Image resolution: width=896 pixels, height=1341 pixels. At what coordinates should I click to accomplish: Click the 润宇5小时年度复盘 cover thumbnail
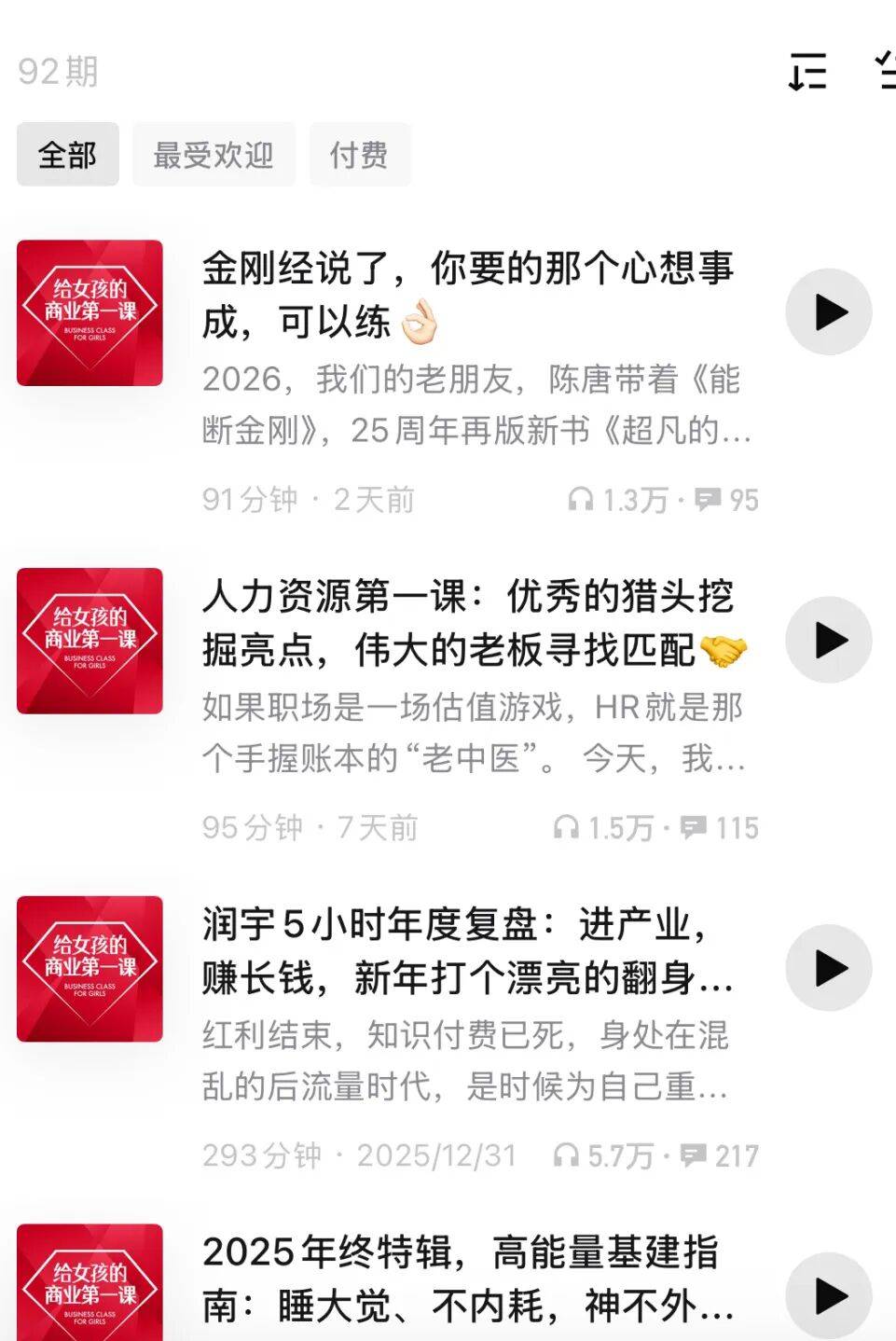click(x=89, y=968)
